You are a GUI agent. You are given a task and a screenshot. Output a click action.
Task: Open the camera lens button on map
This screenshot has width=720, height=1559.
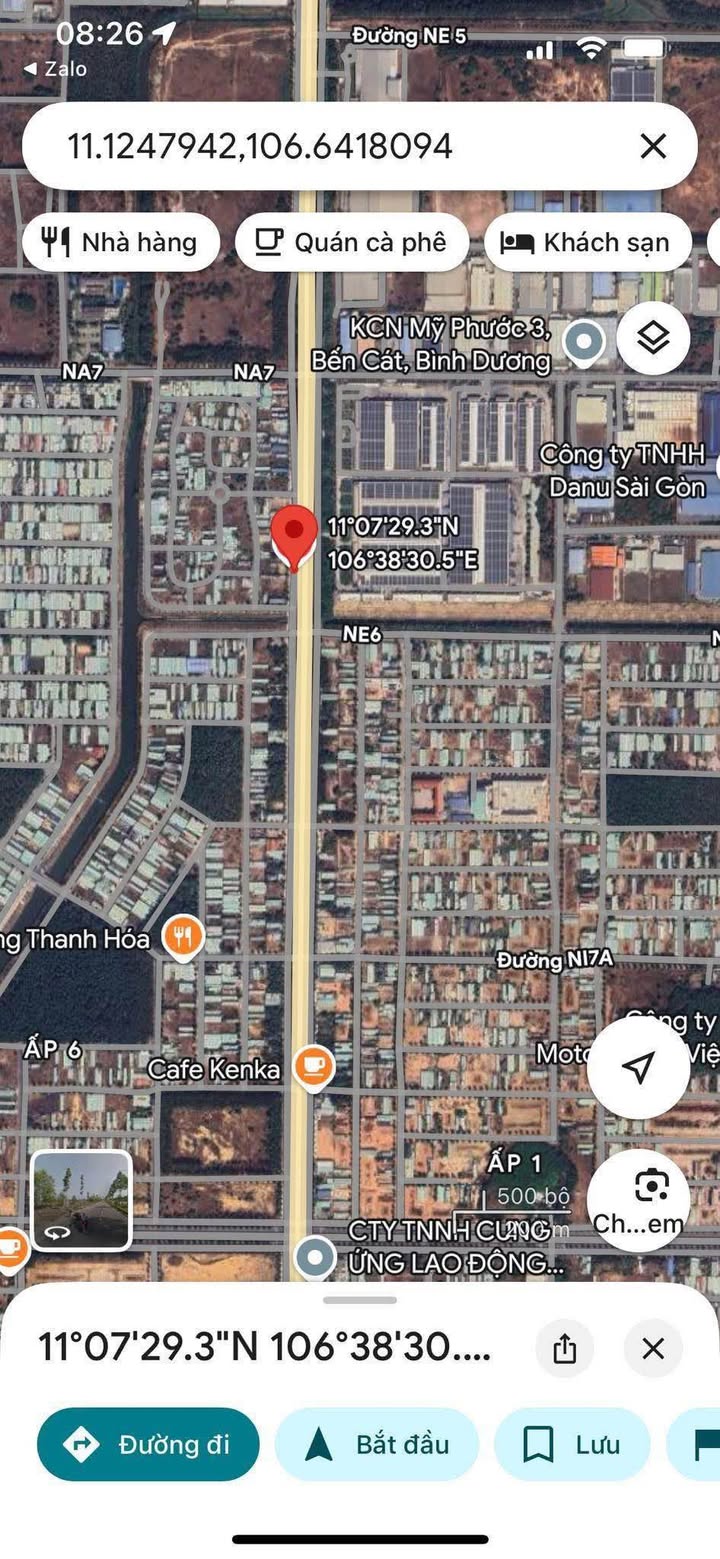[x=638, y=1198]
